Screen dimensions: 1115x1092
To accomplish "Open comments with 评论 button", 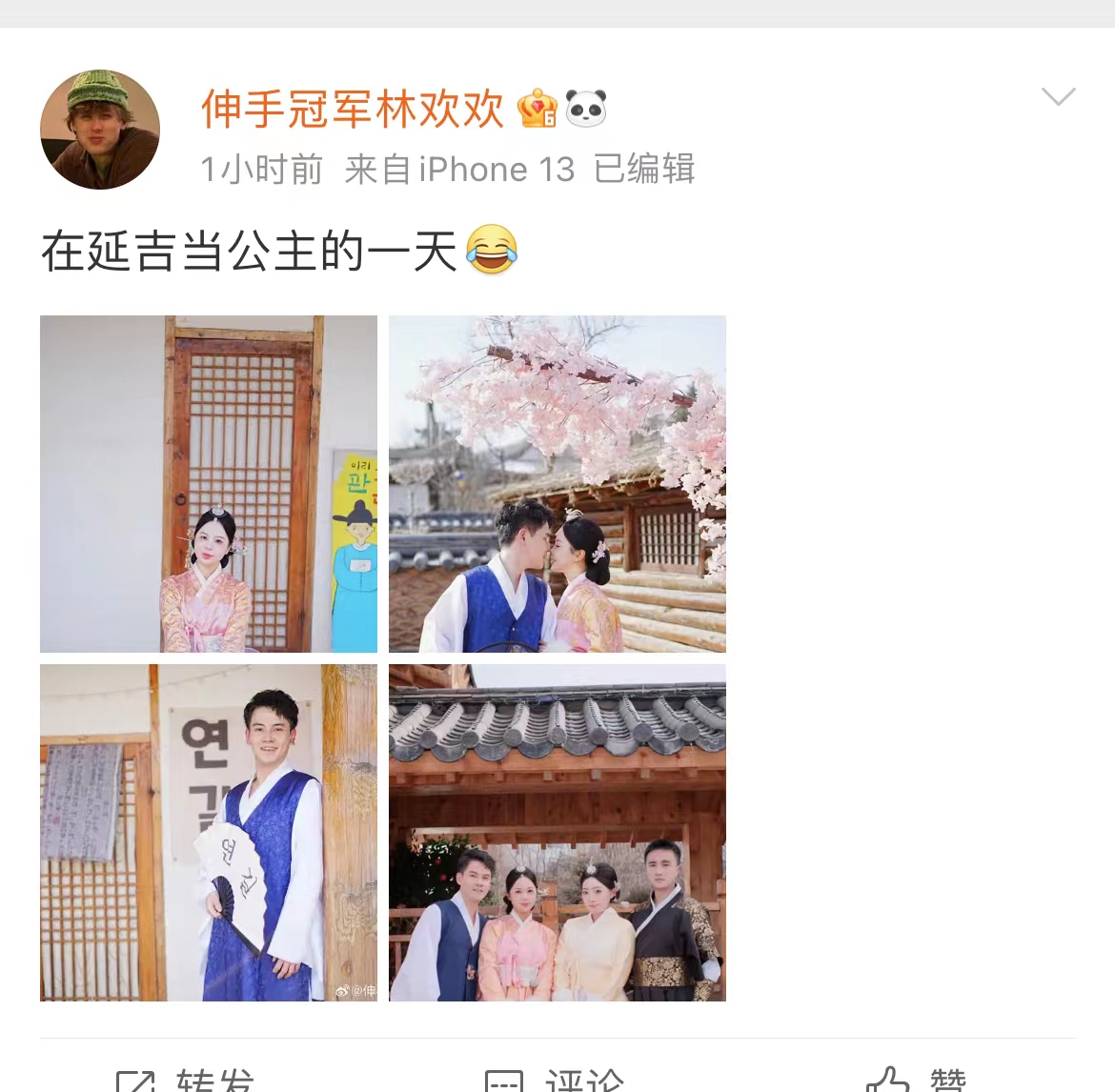I will (x=557, y=1081).
